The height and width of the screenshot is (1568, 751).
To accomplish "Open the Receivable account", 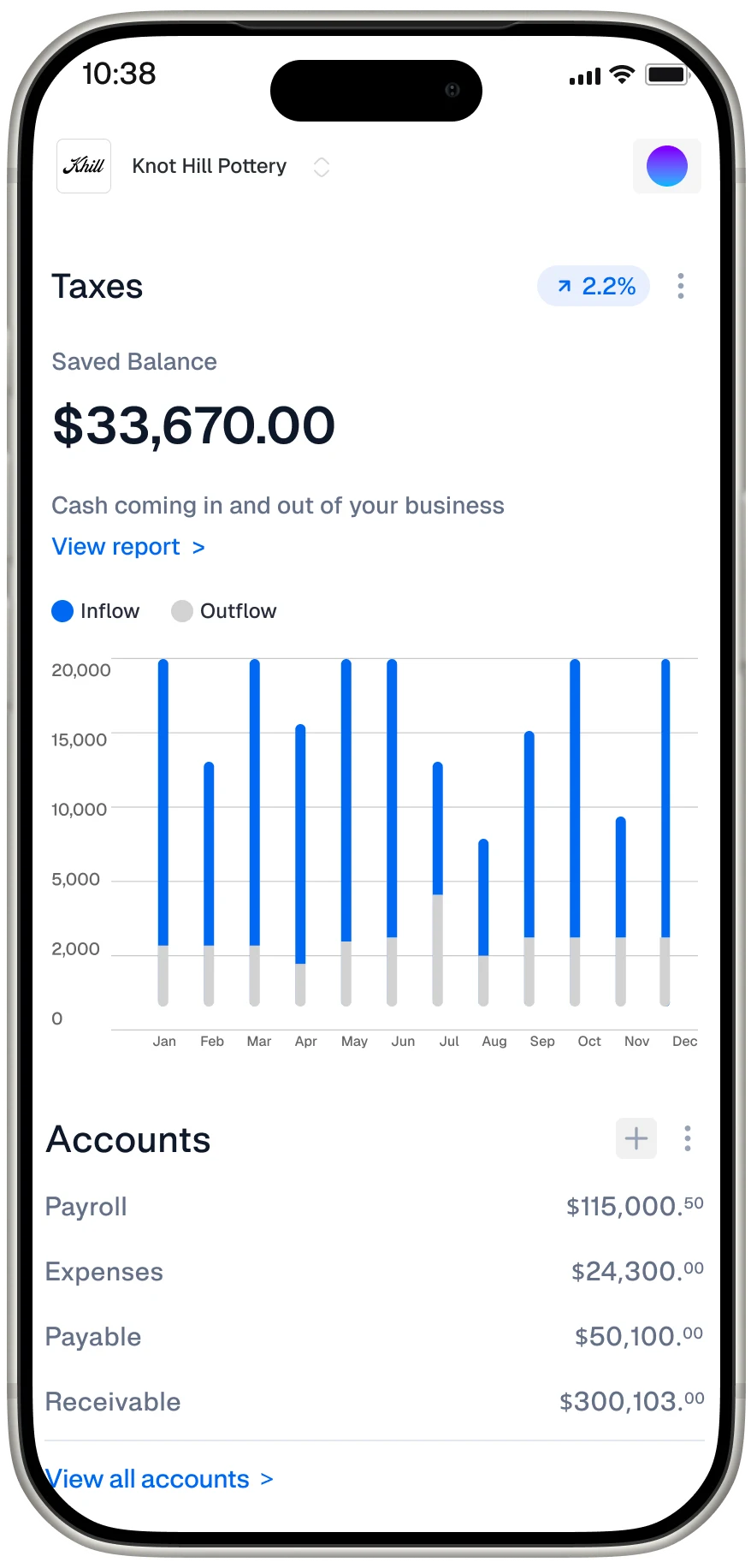I will 375,1402.
